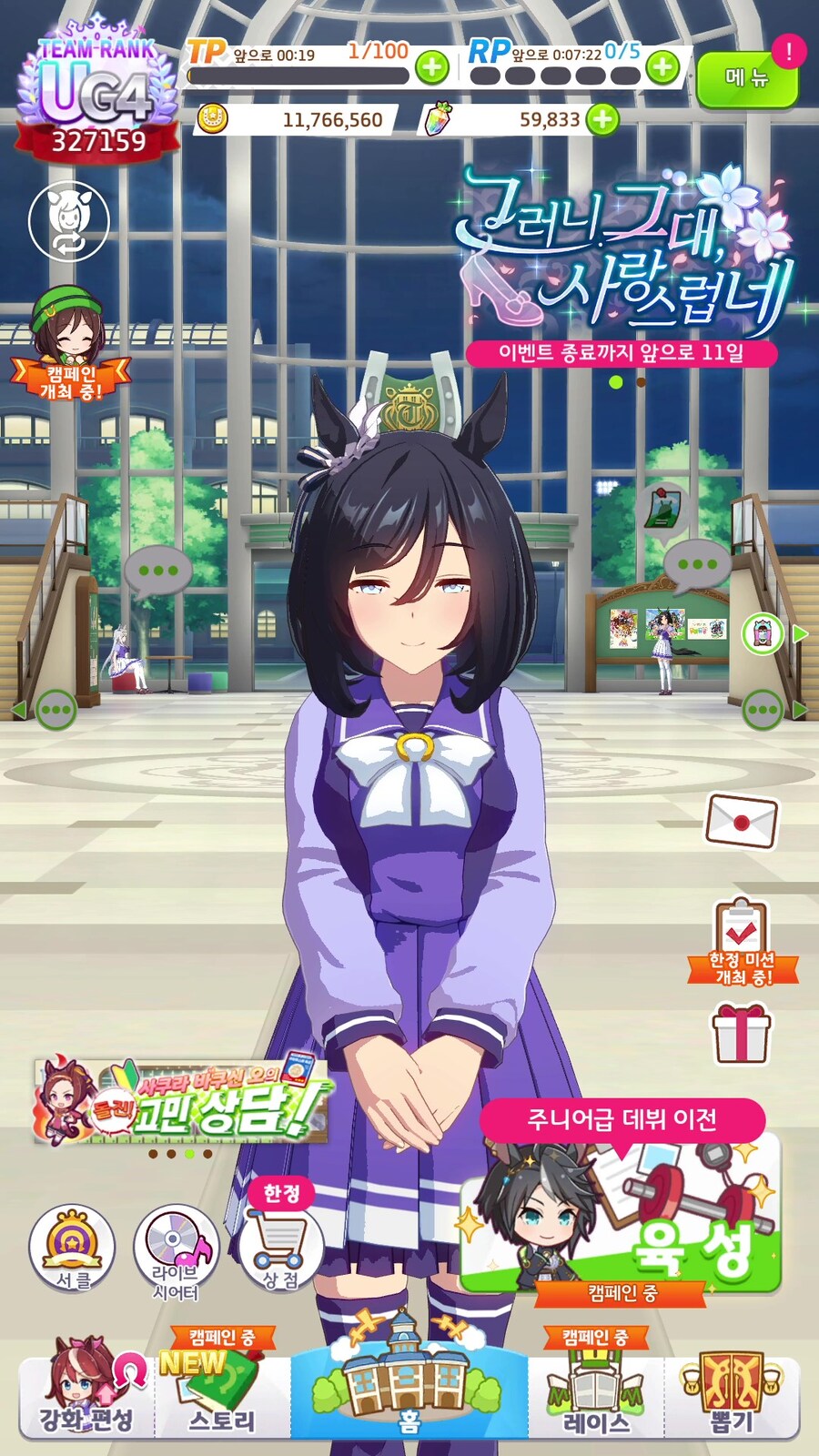Open 한정 미션 limited missions
This screenshot has width=819, height=1456.
click(743, 942)
